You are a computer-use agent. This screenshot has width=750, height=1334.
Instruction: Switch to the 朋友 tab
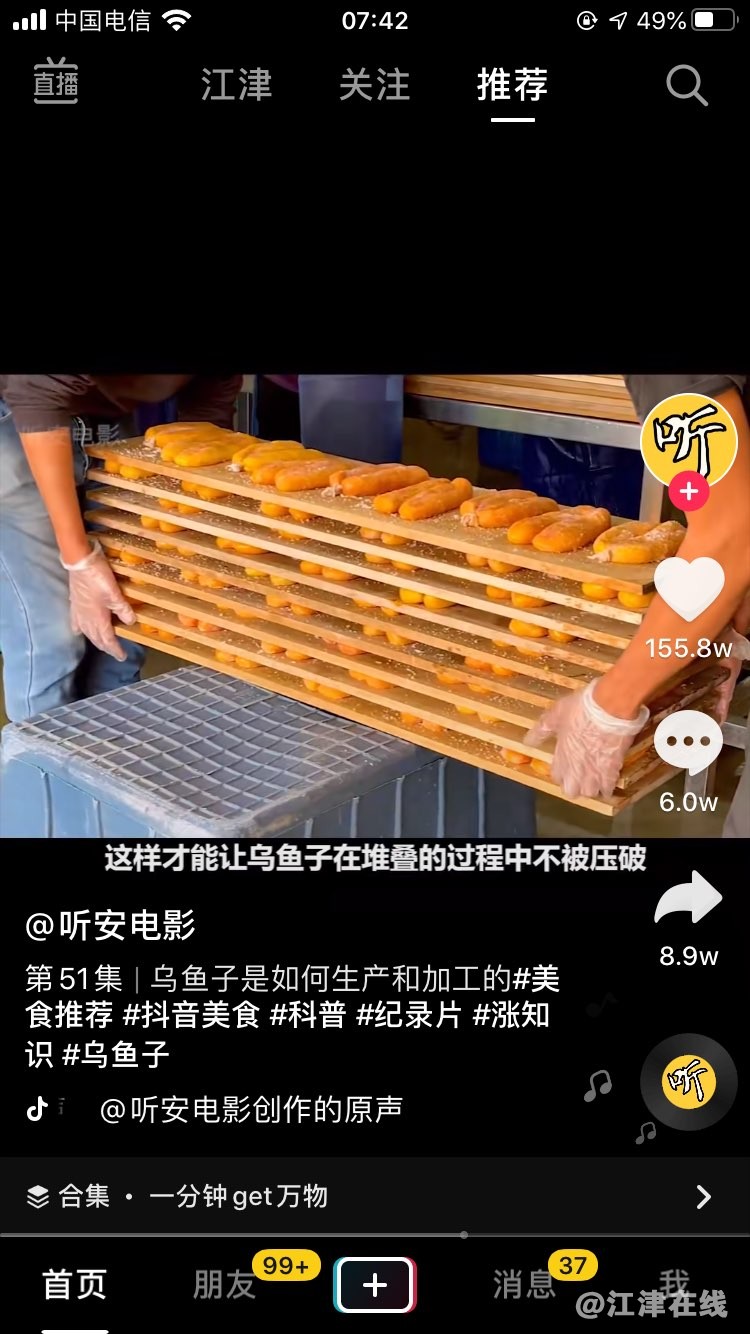pyautogui.click(x=224, y=1285)
